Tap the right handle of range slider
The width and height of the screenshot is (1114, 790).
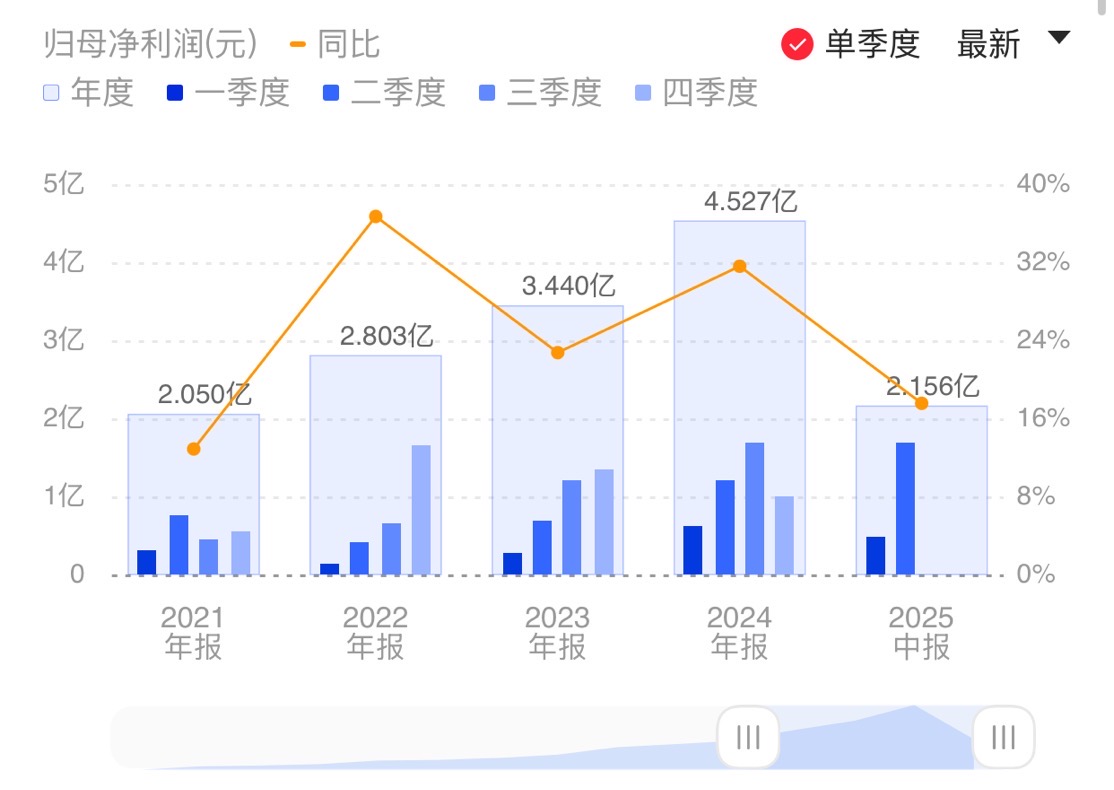1003,738
